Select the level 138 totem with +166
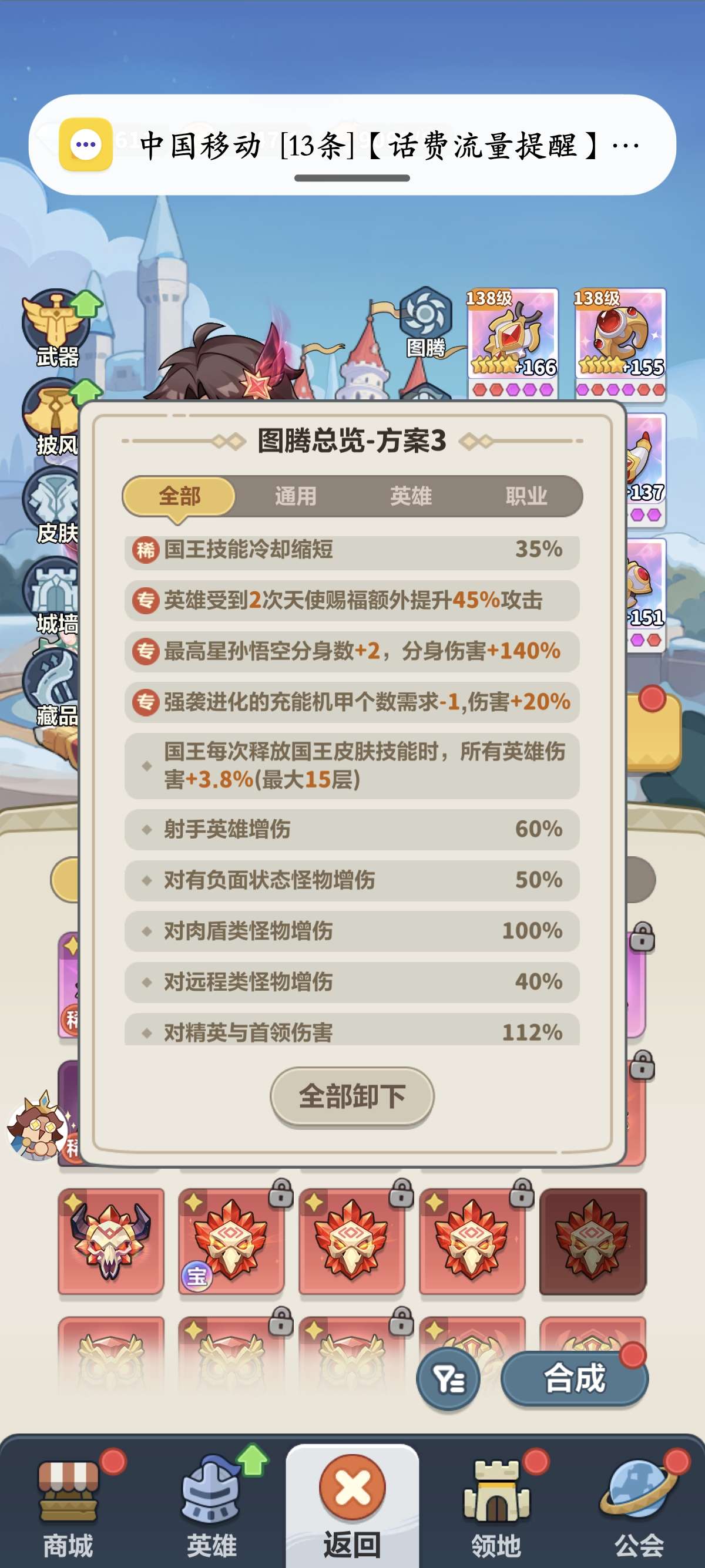 [x=513, y=342]
